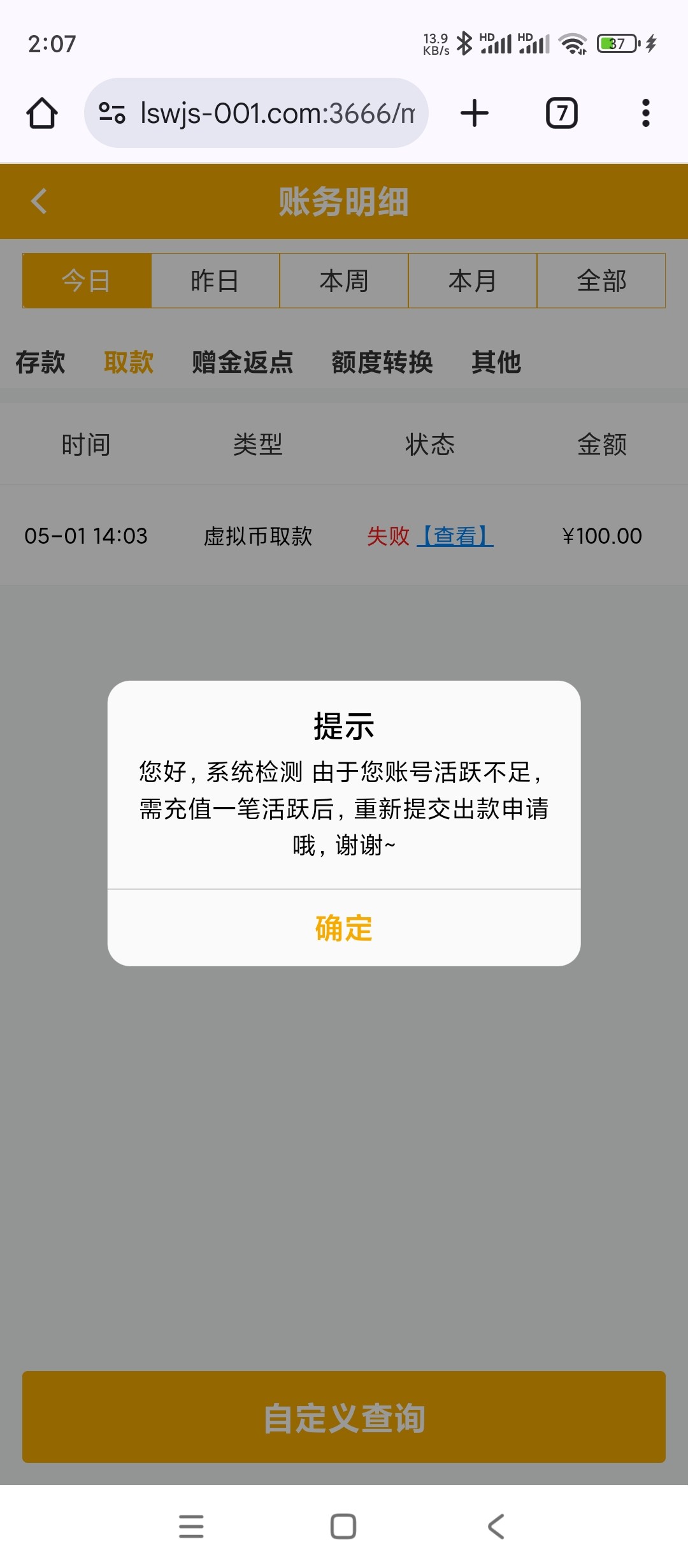Tap the URL address bar

point(256,113)
